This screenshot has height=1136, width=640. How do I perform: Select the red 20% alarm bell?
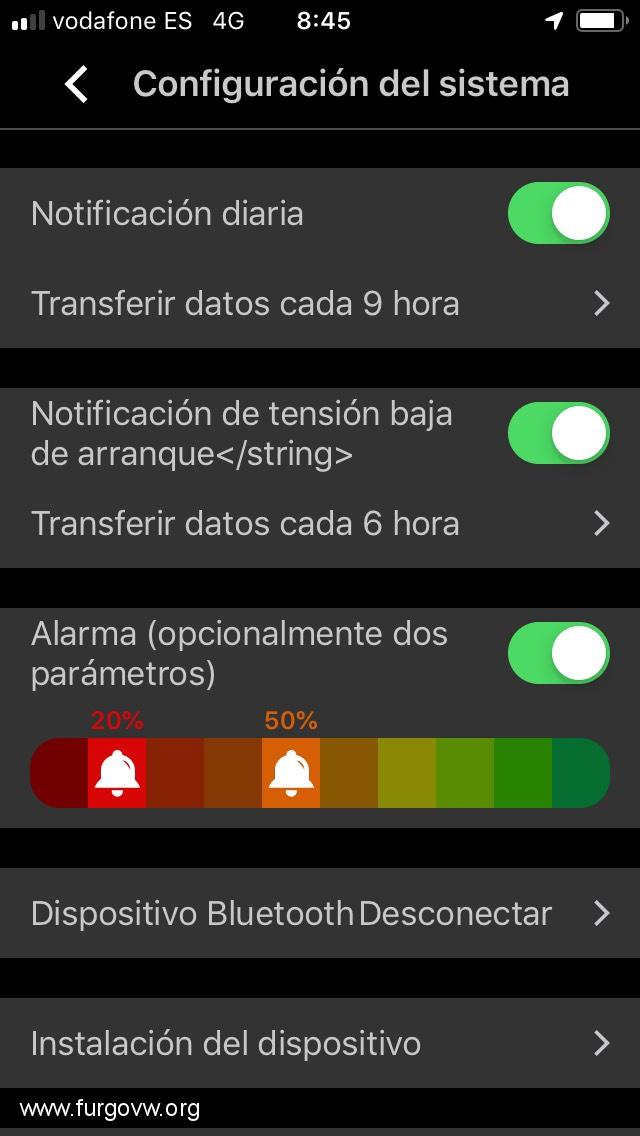tap(117, 772)
